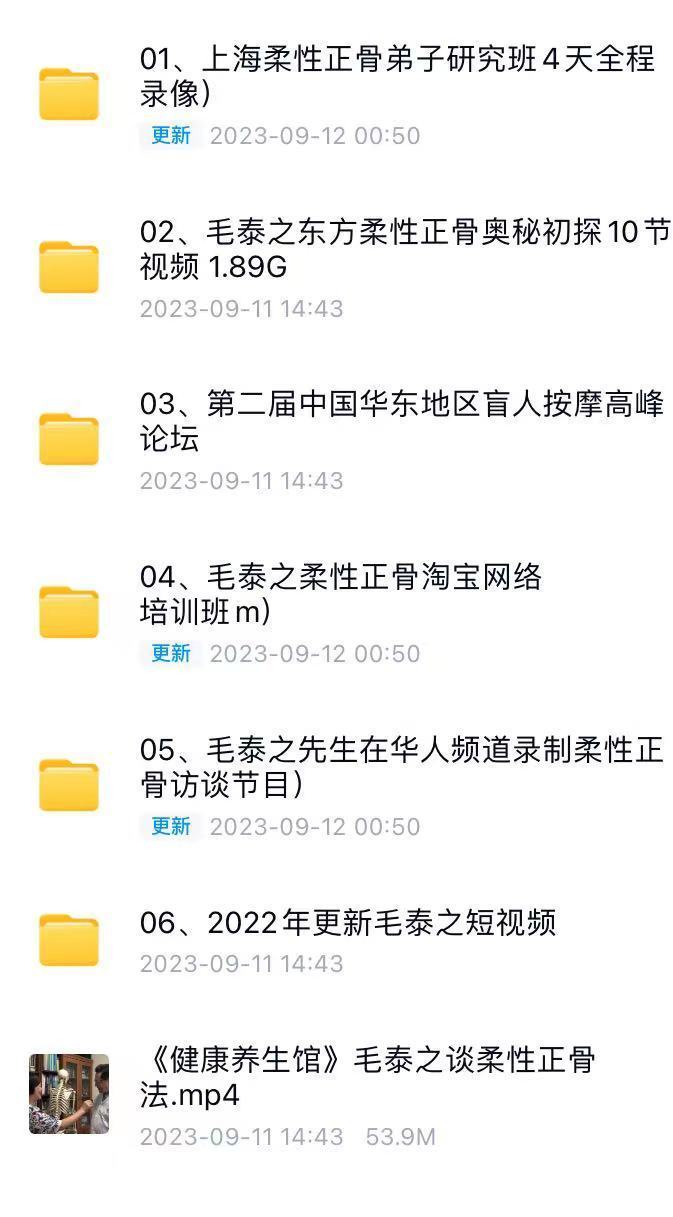Open folder 05 毛泰之先生在华人频道访谈节目

pos(401,767)
